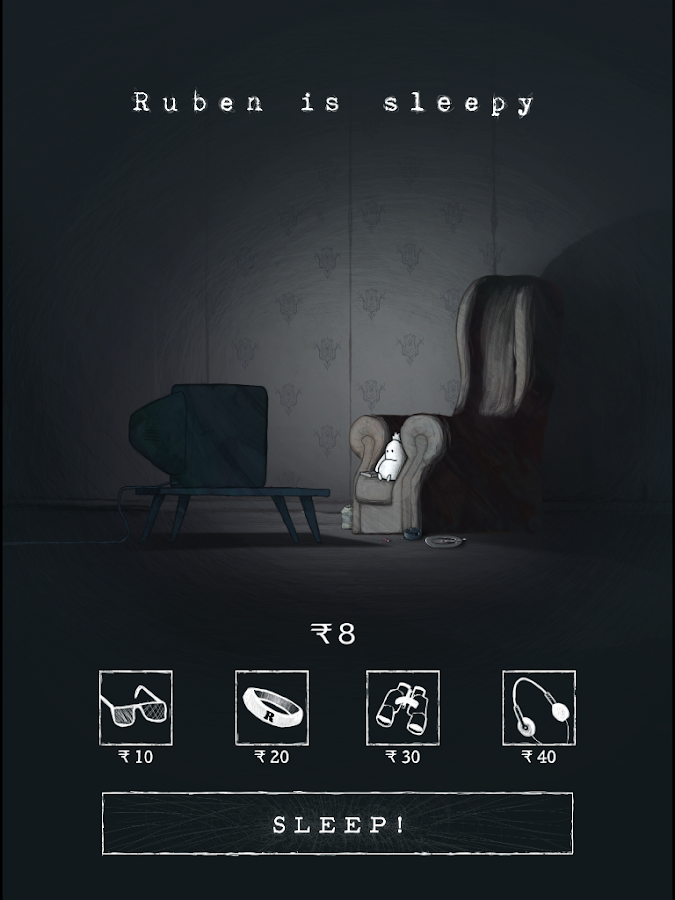Screen dimensions: 675x900
Task: Choose the headphones item costing ₹40
Action: coord(538,707)
